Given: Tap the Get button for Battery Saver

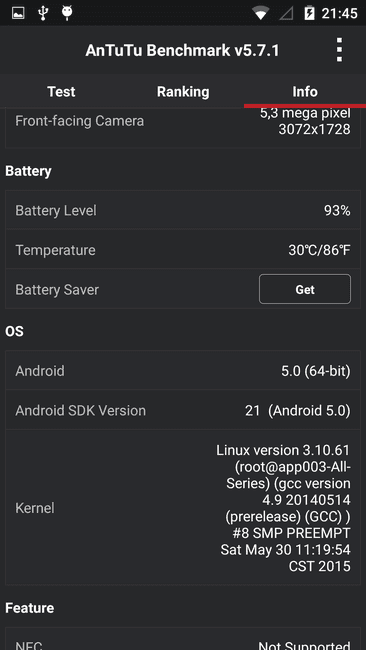Looking at the screenshot, I should [305, 289].
